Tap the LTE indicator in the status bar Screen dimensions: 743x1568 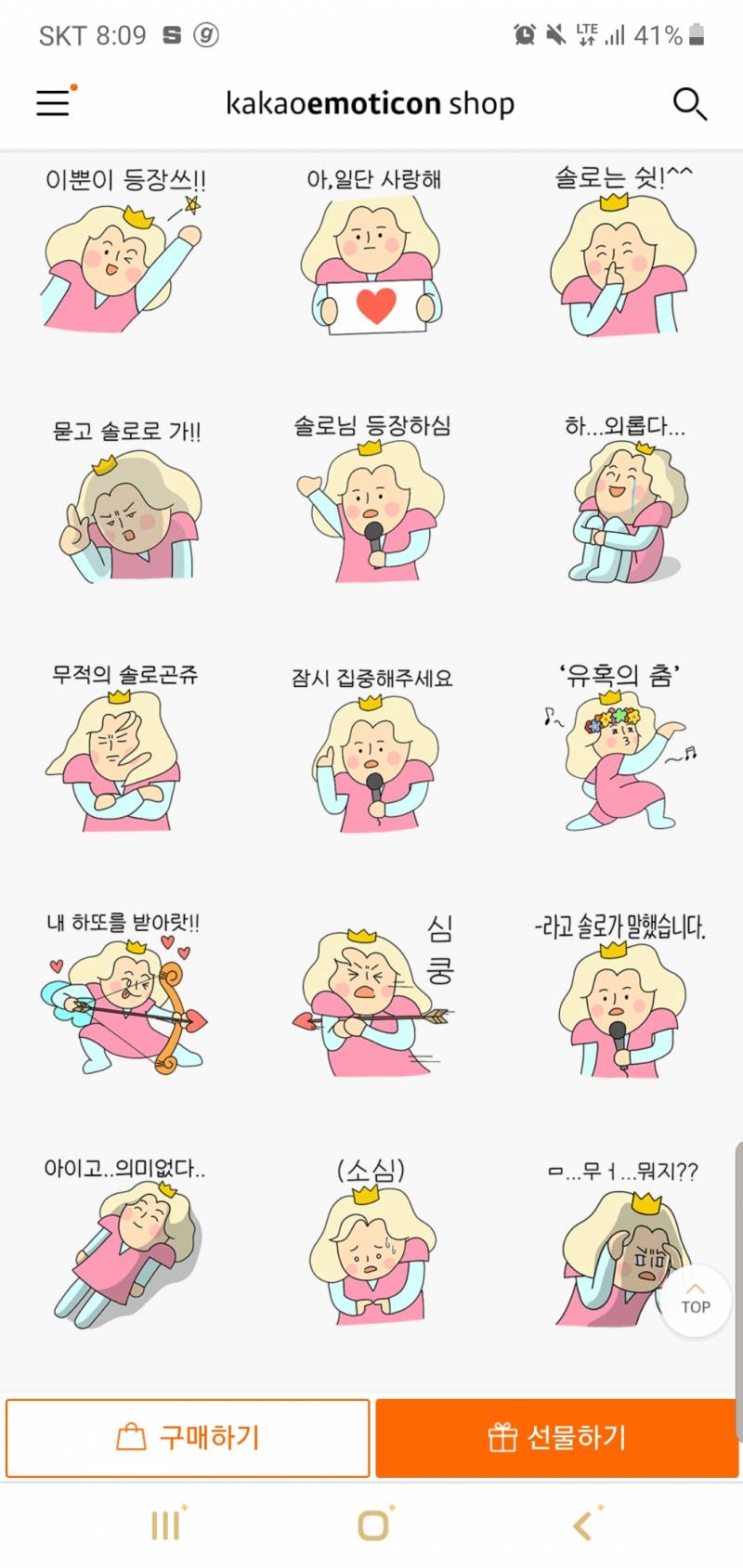pyautogui.click(x=589, y=32)
